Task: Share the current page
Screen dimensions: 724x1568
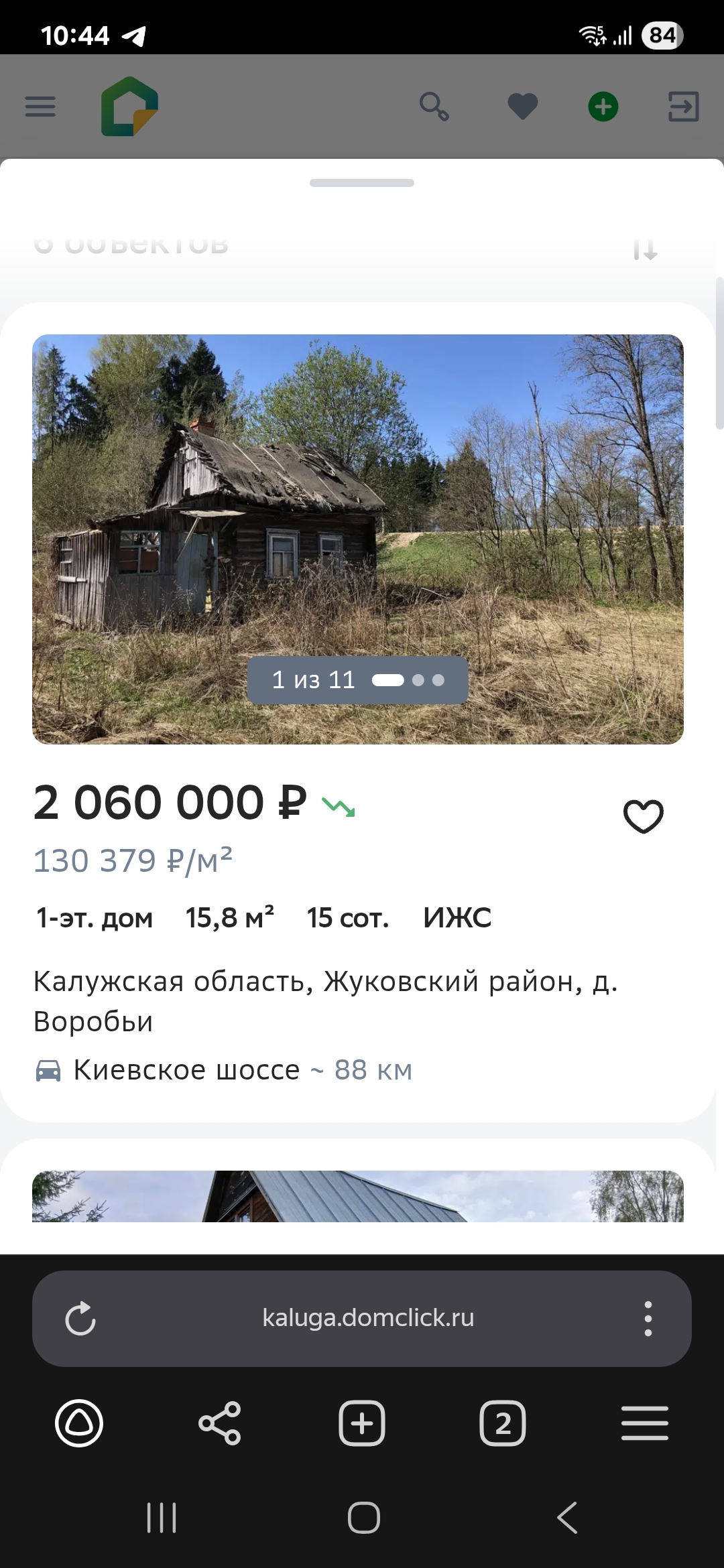Action: click(x=220, y=1423)
